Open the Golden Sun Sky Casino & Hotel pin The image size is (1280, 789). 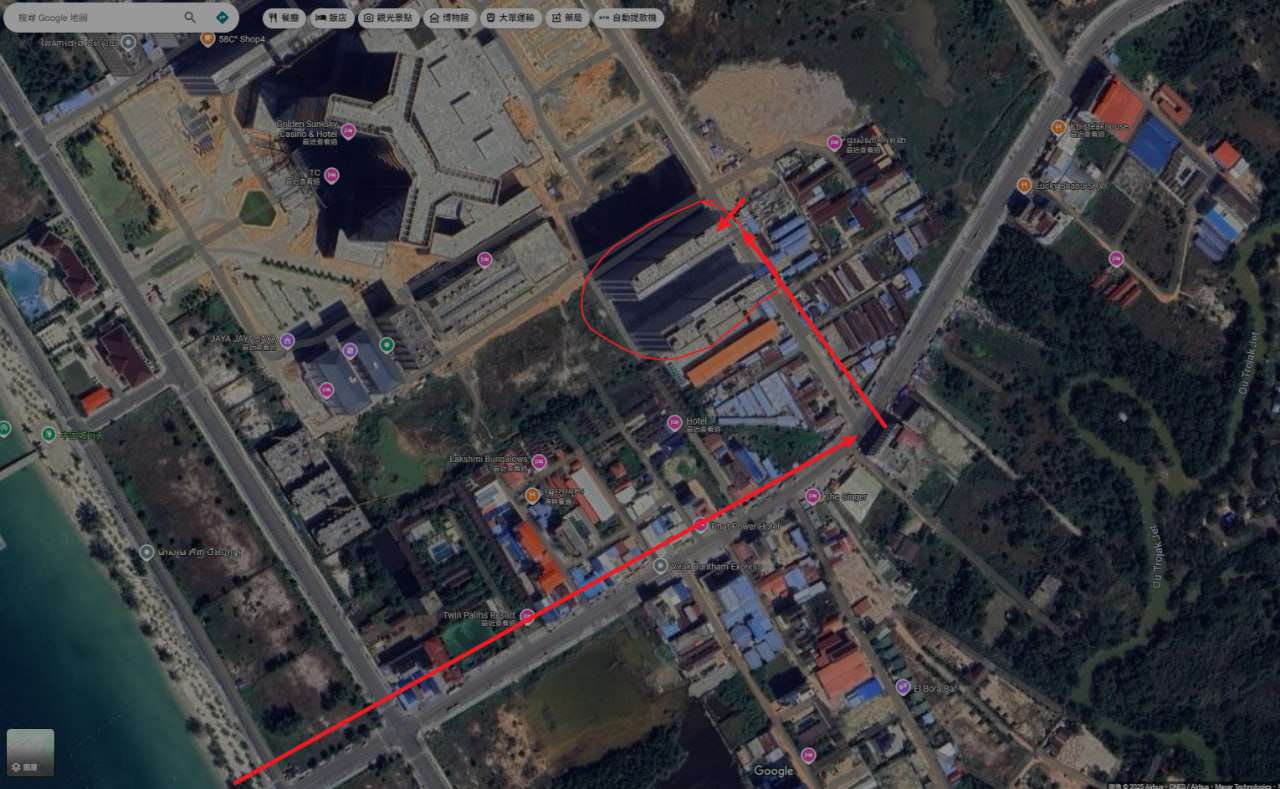point(348,131)
